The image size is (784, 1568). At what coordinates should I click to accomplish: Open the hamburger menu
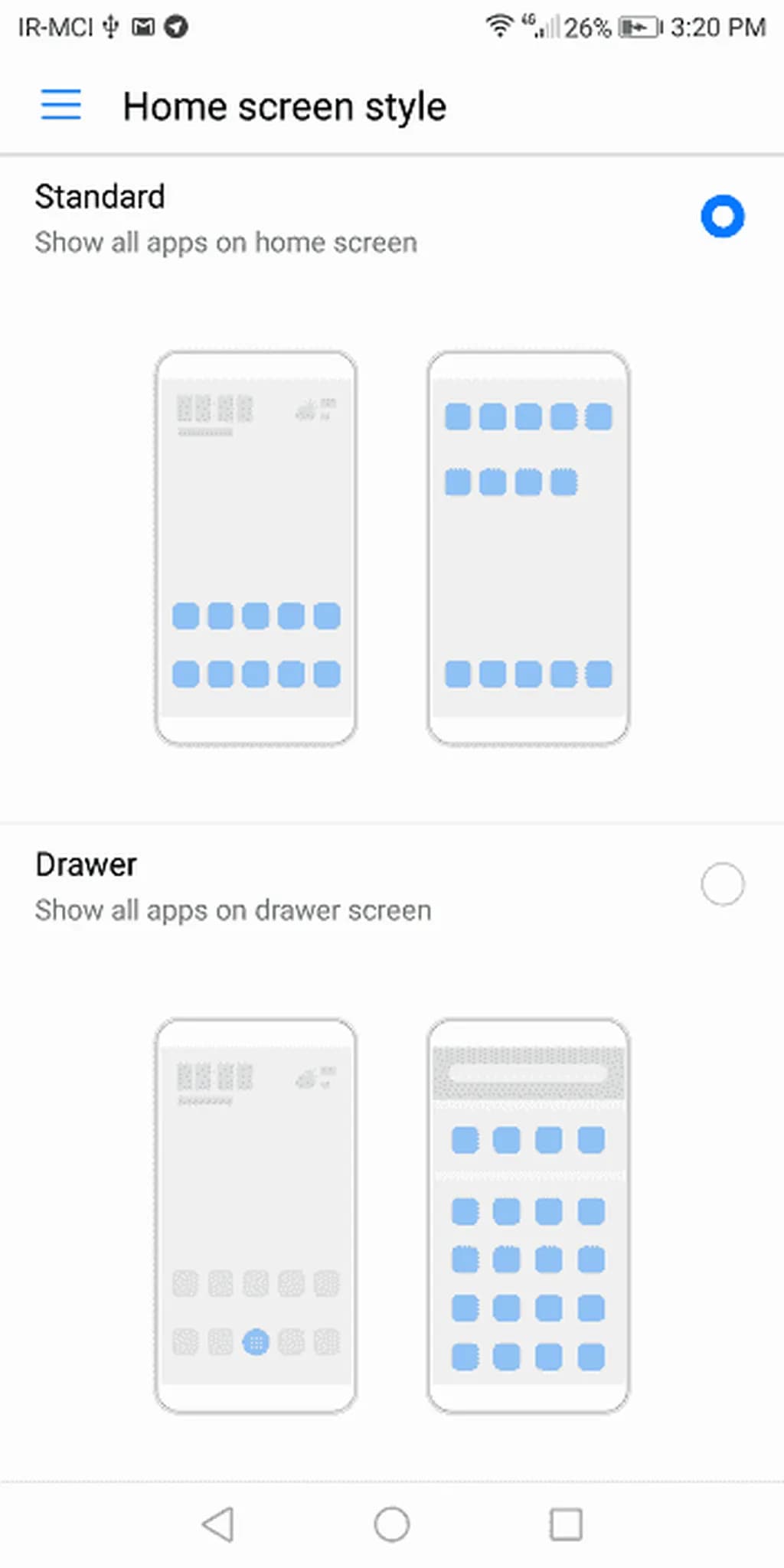coord(60,105)
